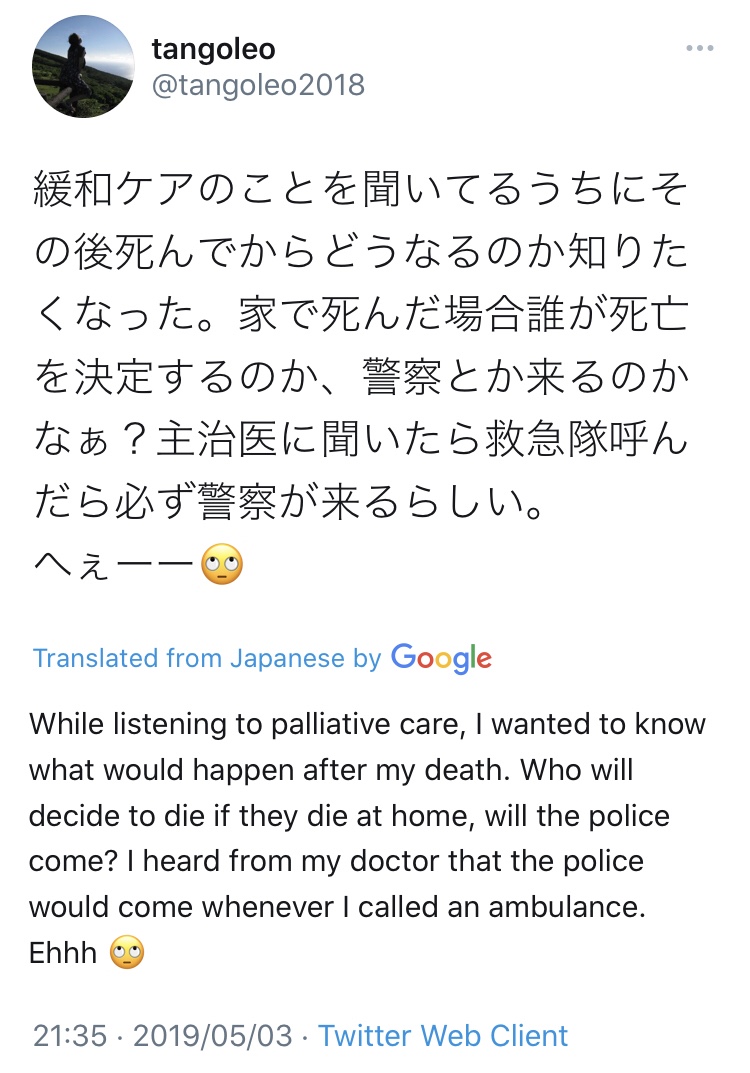This screenshot has width=750, height=1073.
Task: Open tangoleo's profile picture
Action: tap(84, 67)
